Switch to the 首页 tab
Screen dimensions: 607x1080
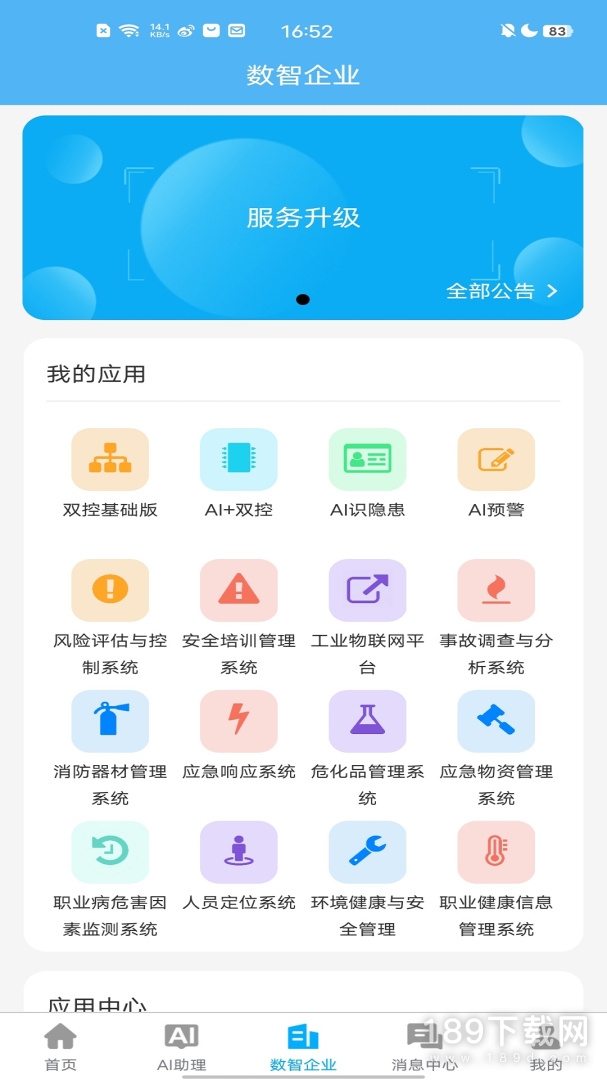tap(61, 1047)
